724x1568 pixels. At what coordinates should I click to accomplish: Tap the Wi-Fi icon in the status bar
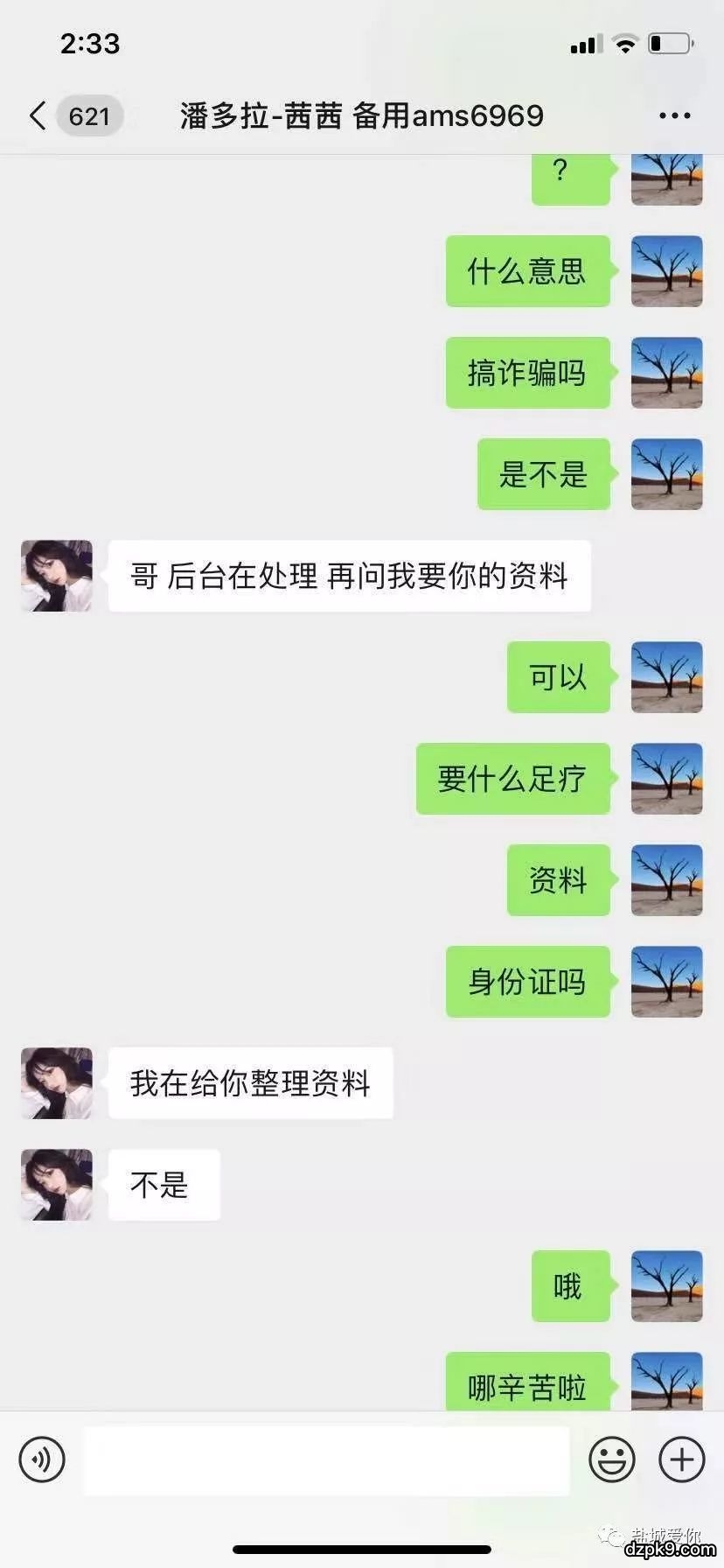point(624,43)
